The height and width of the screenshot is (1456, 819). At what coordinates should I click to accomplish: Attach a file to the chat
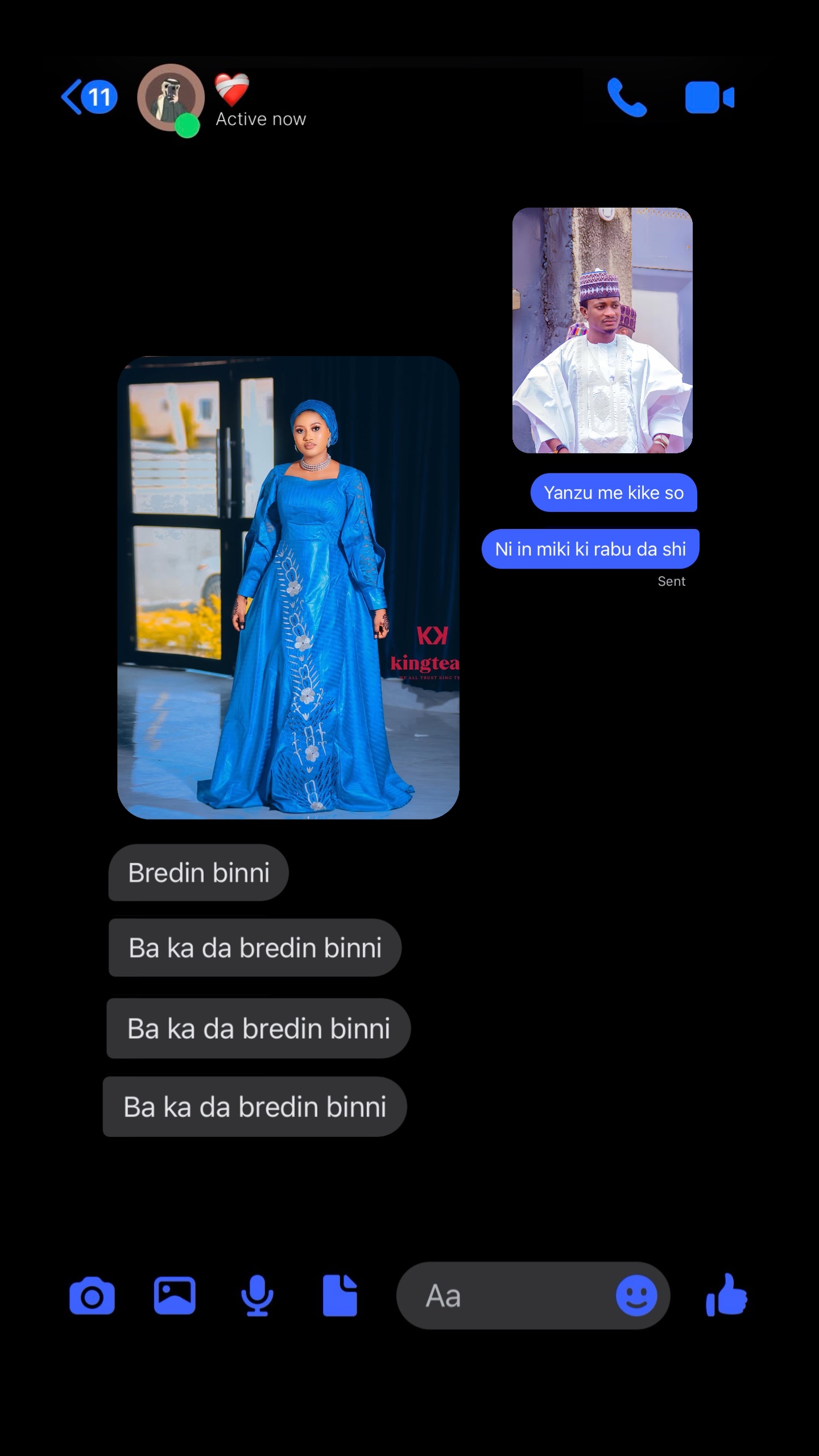pyautogui.click(x=340, y=1296)
